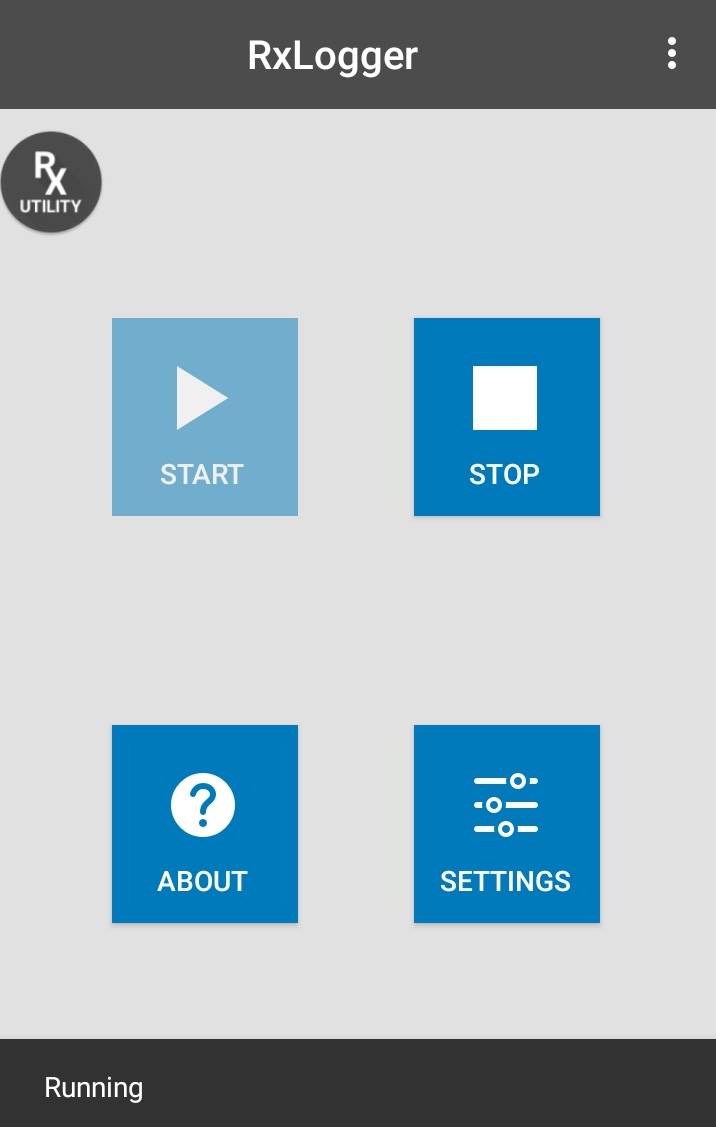The width and height of the screenshot is (716, 1127).
Task: Stop the running logger
Action: coord(507,417)
